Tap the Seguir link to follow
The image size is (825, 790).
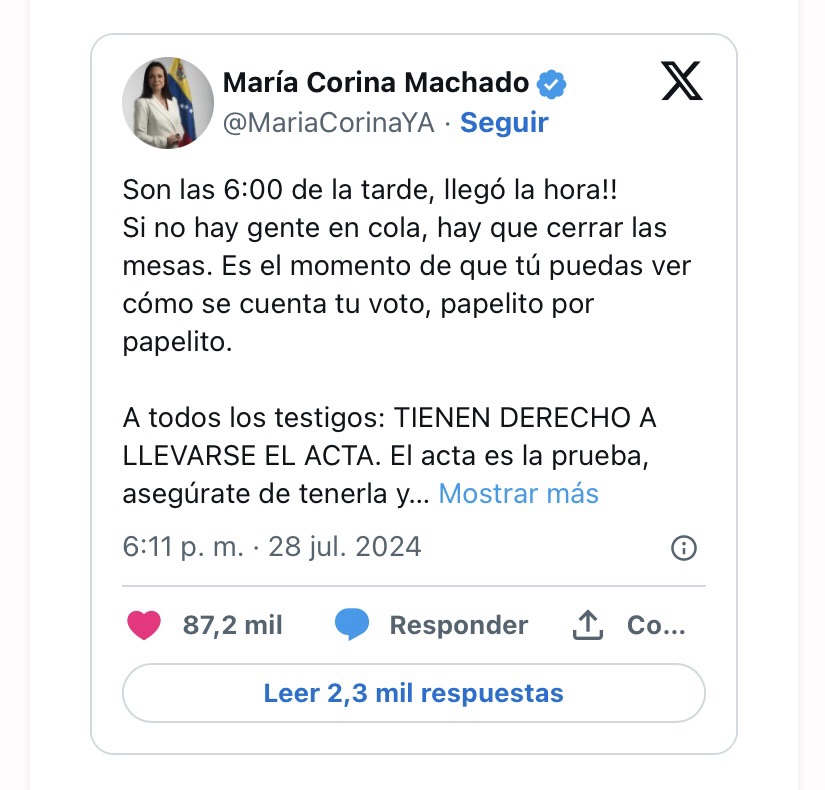click(x=504, y=123)
